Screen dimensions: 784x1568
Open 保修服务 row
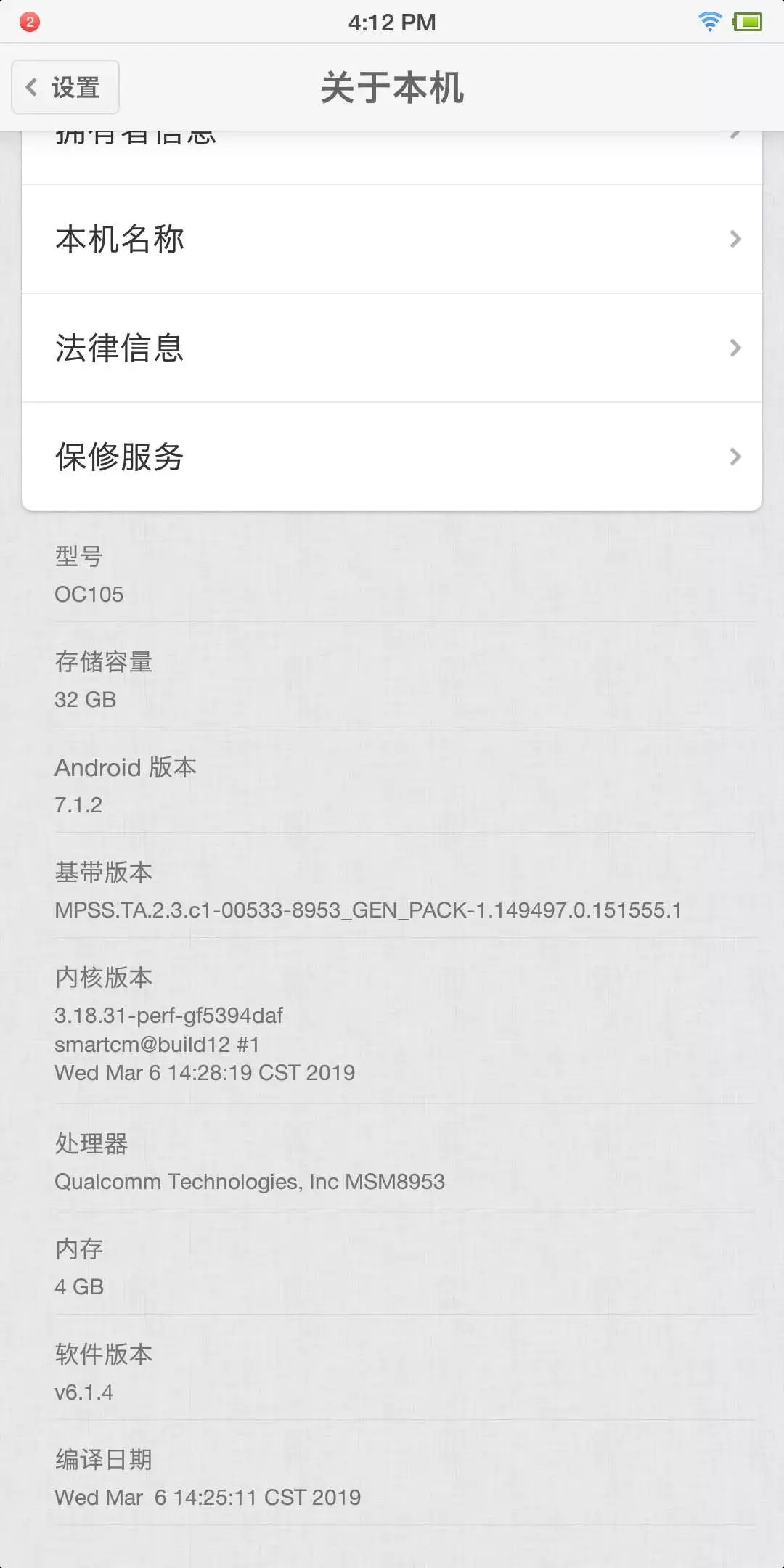[x=392, y=457]
